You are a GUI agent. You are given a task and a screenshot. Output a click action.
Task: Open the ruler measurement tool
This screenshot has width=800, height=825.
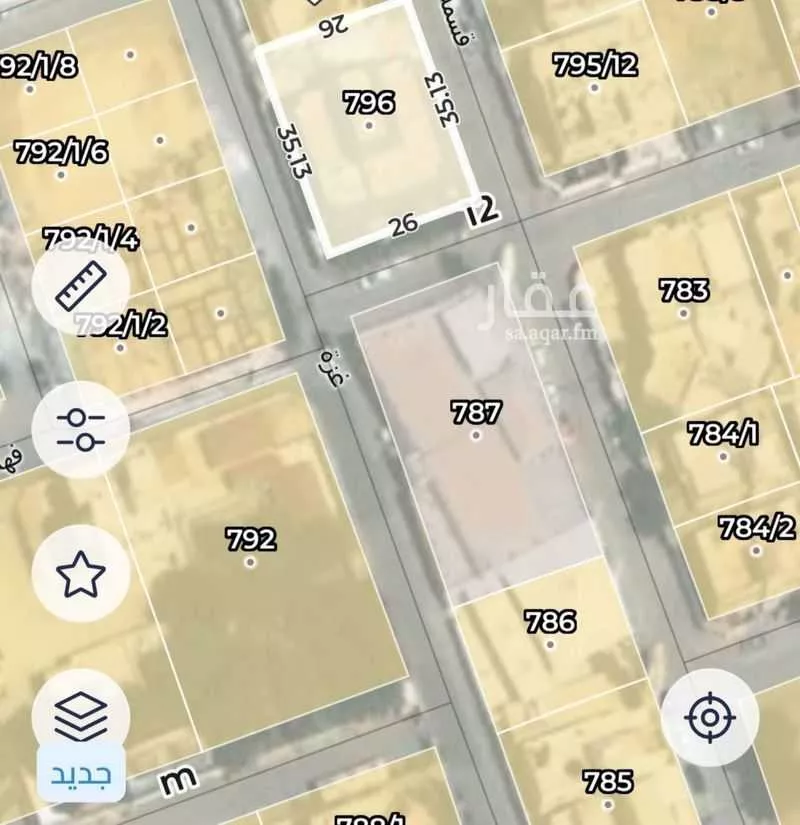point(81,287)
